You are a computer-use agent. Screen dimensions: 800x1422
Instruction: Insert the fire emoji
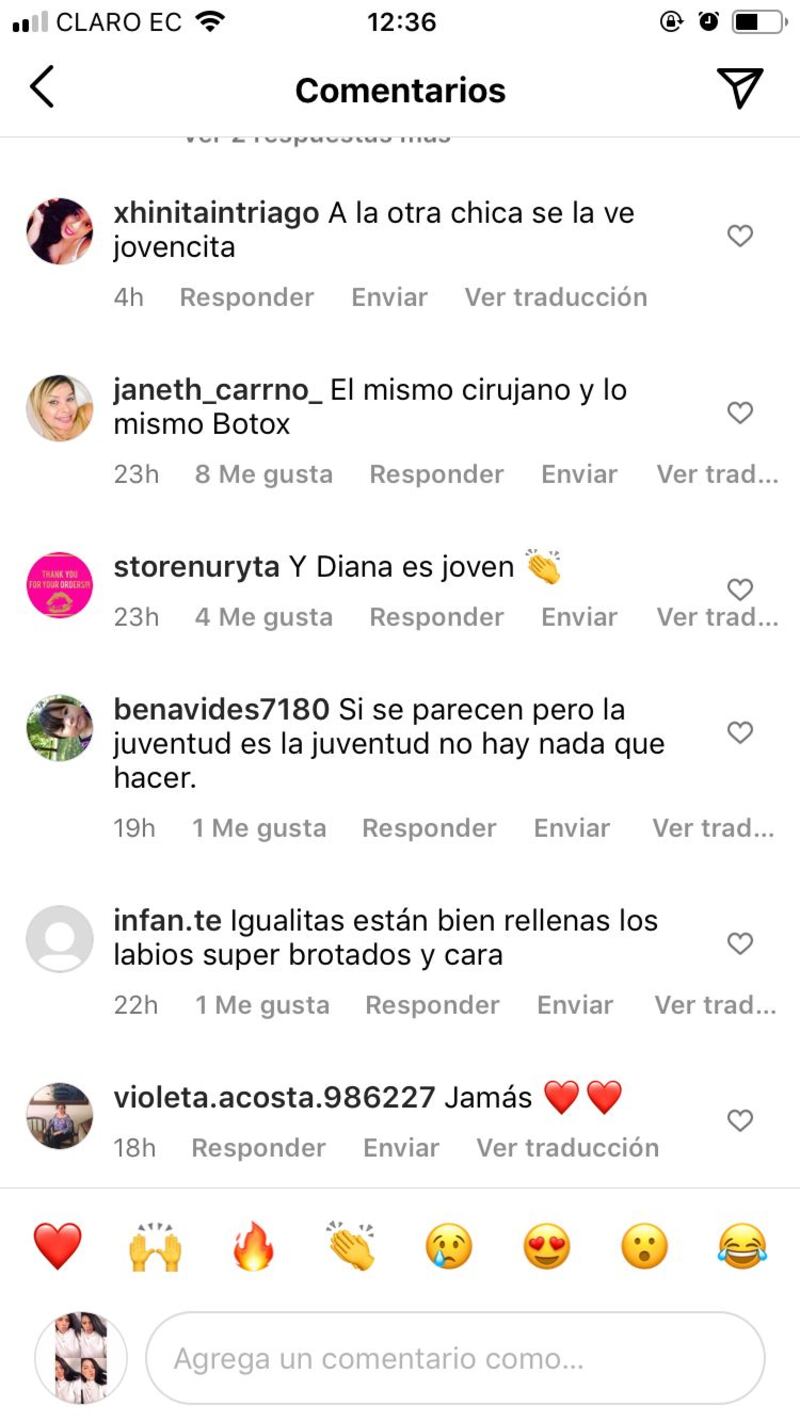point(253,1247)
